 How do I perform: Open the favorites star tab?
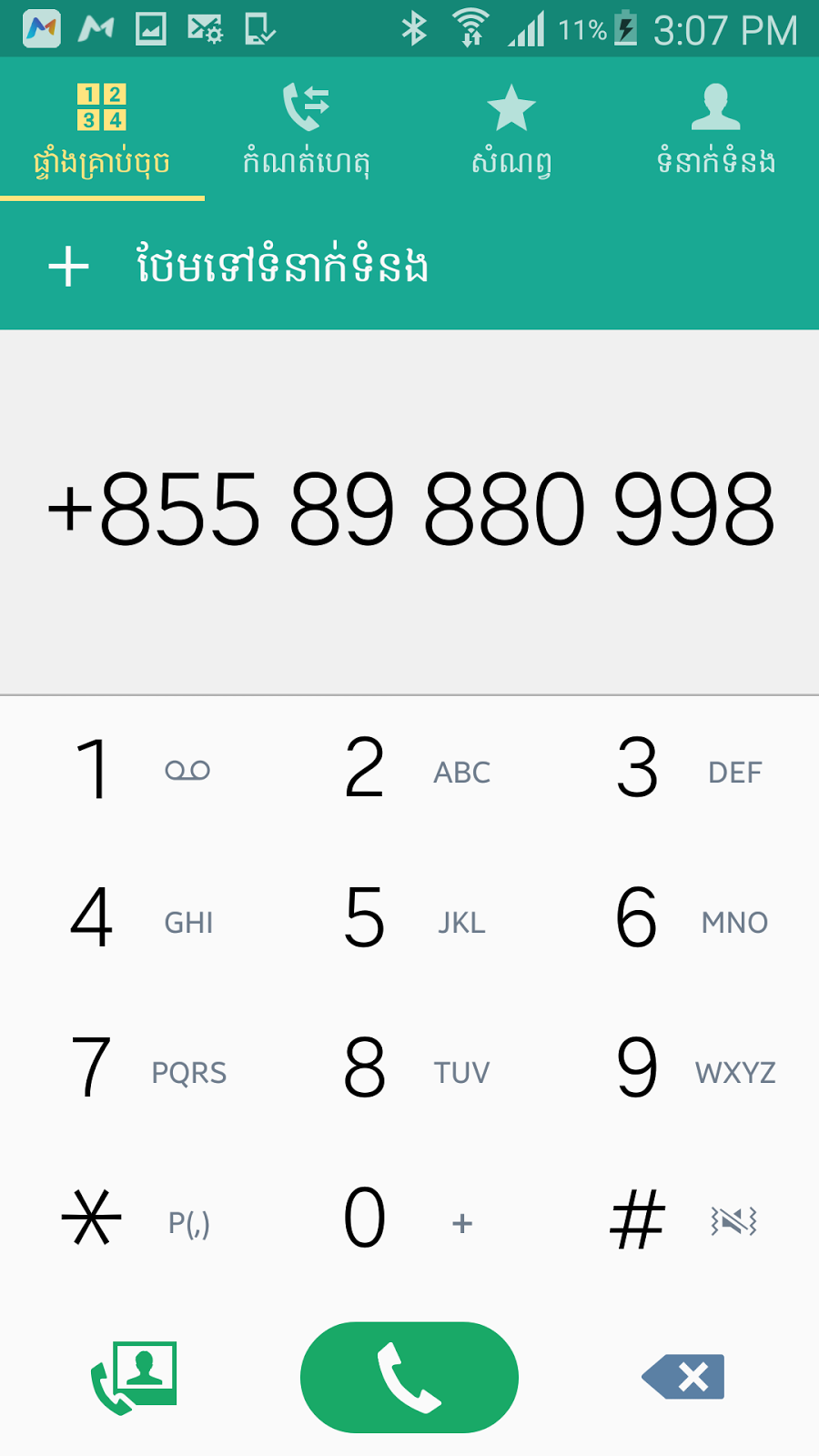coord(511,128)
